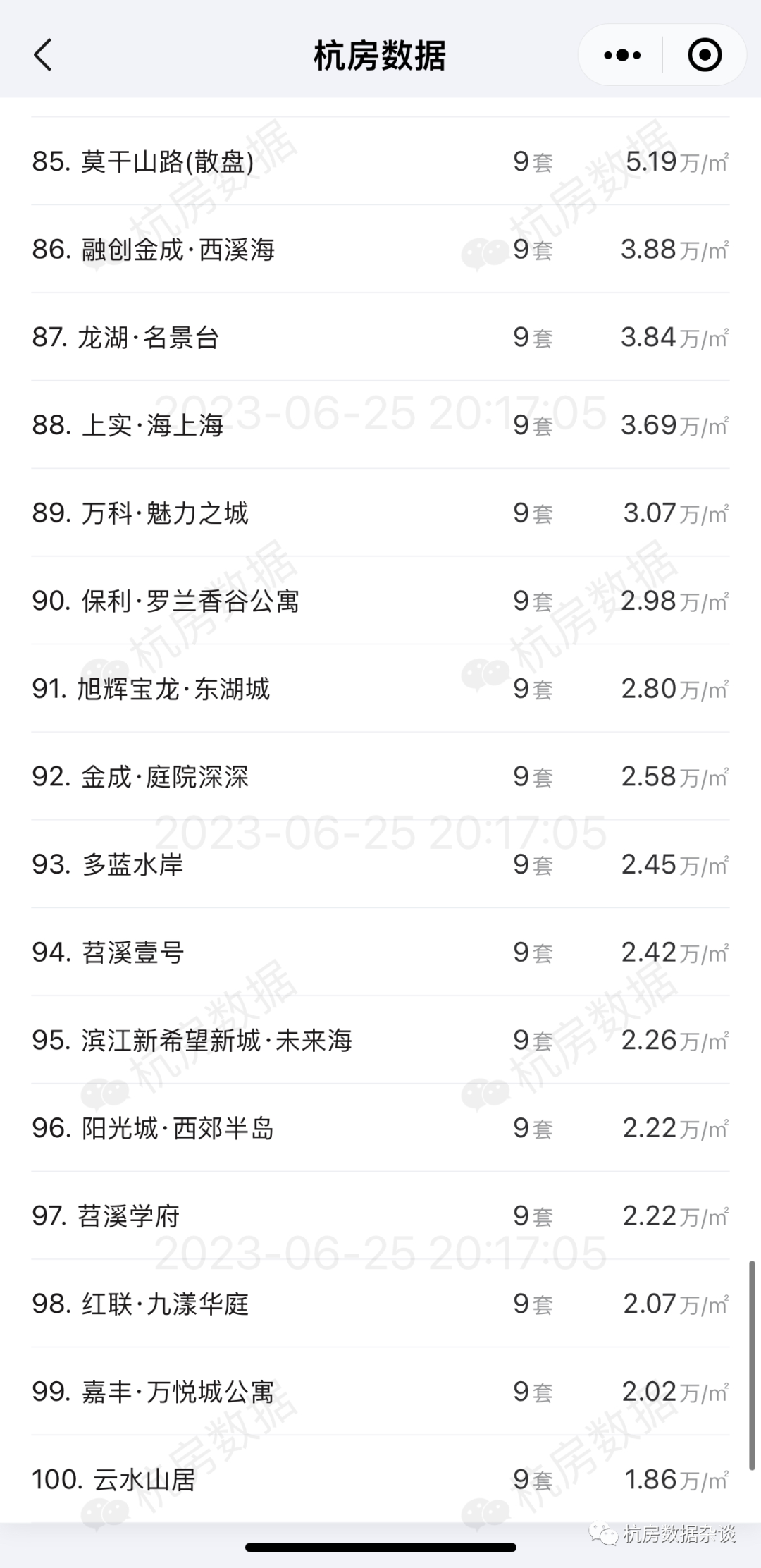The height and width of the screenshot is (1568, 761).
Task: Select the 龙湖·名景台 row
Action: pyautogui.click(x=380, y=337)
